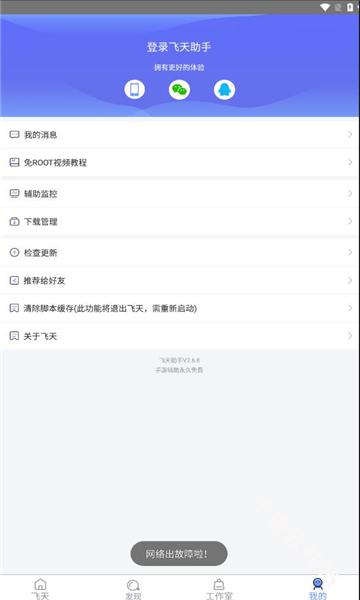
Task: Open 我的消息 row
Action: pos(180,135)
